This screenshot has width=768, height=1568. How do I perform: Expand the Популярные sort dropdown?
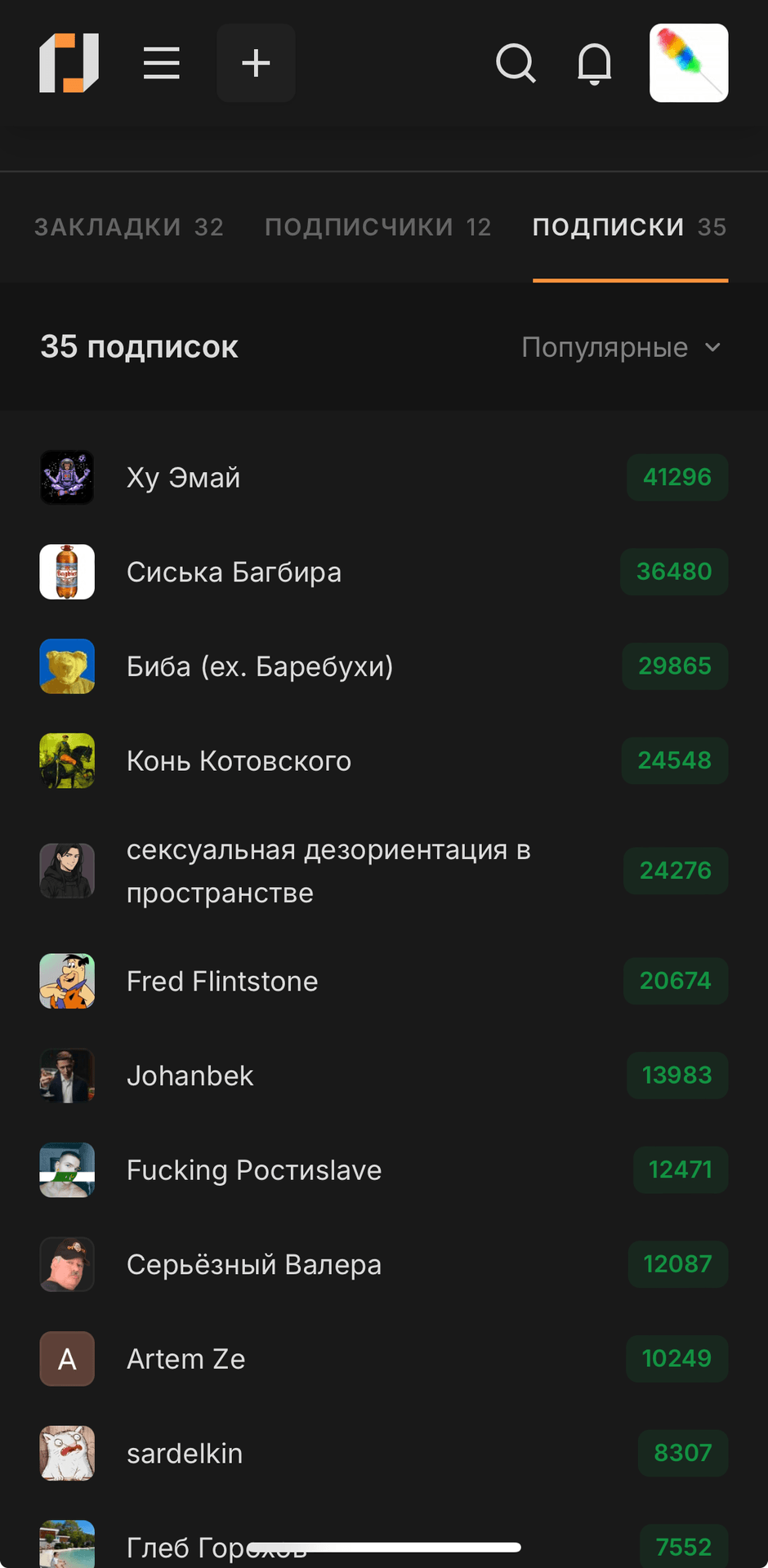[x=621, y=347]
